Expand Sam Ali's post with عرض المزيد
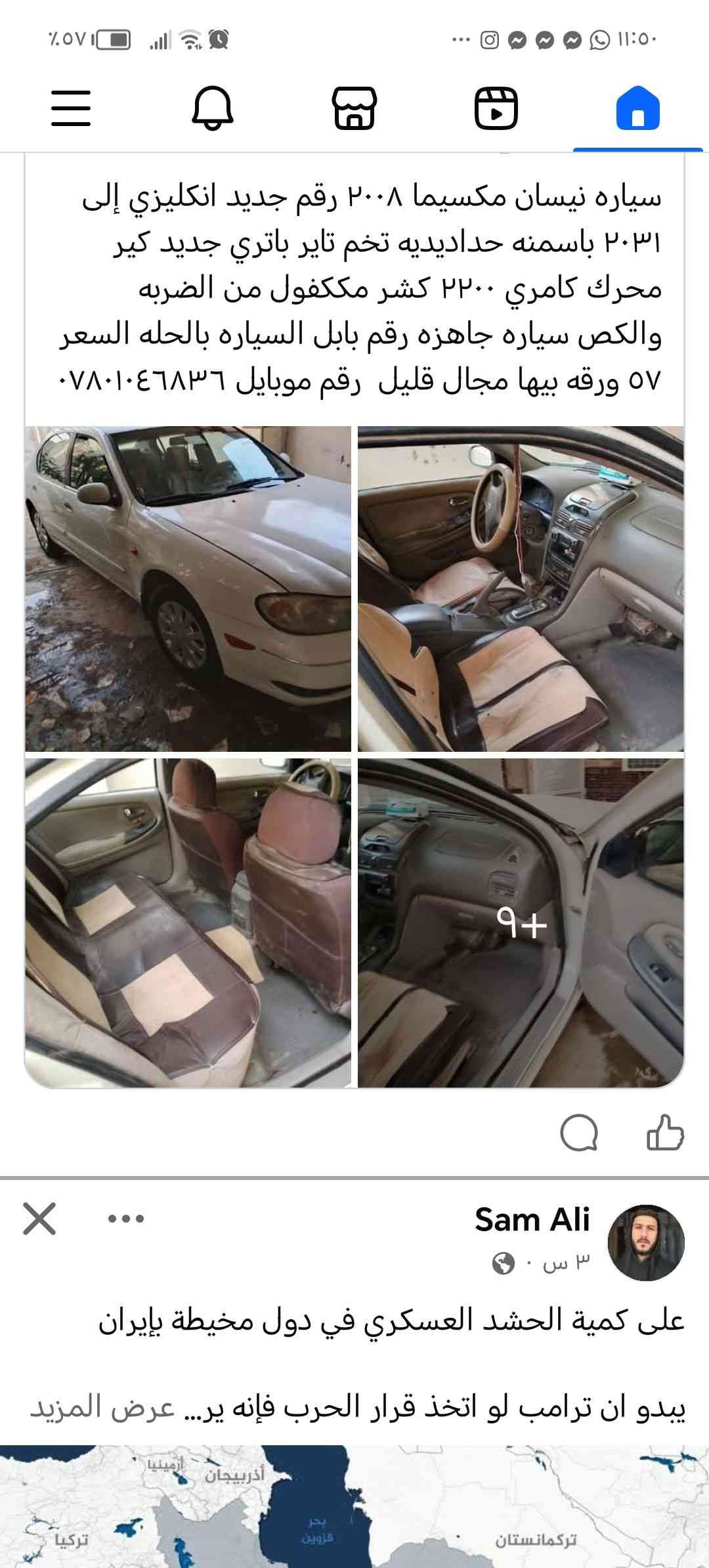 (x=102, y=1408)
